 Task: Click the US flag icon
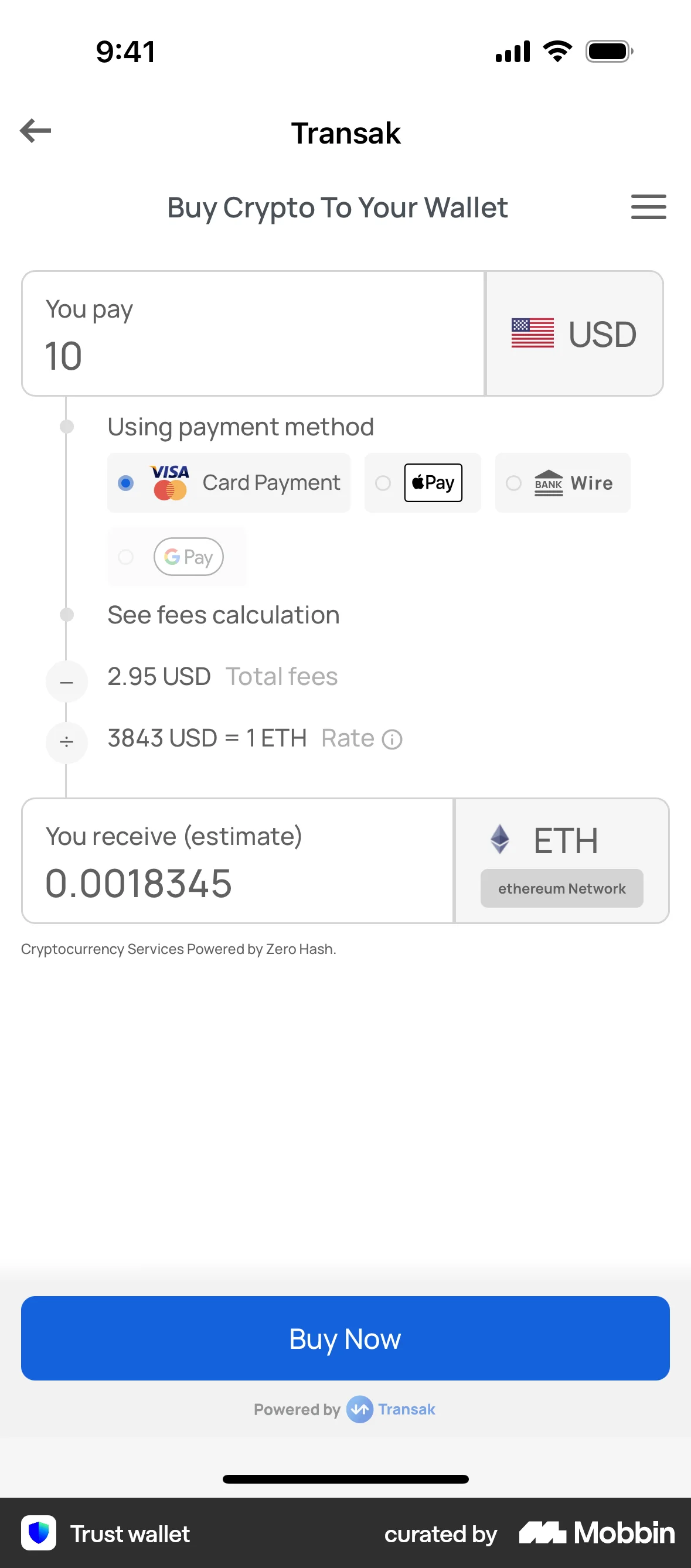533,333
